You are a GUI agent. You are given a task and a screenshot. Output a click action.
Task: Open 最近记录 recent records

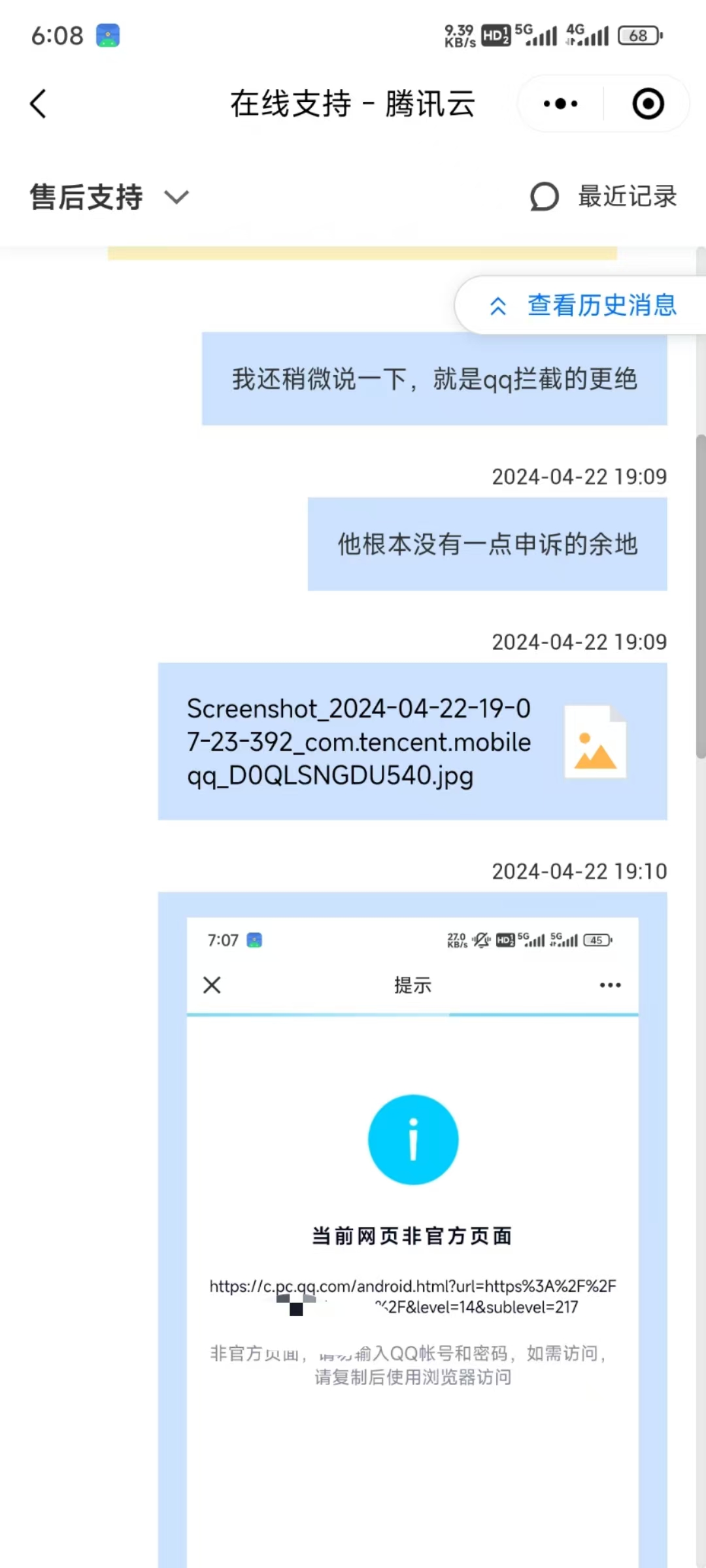click(x=604, y=197)
